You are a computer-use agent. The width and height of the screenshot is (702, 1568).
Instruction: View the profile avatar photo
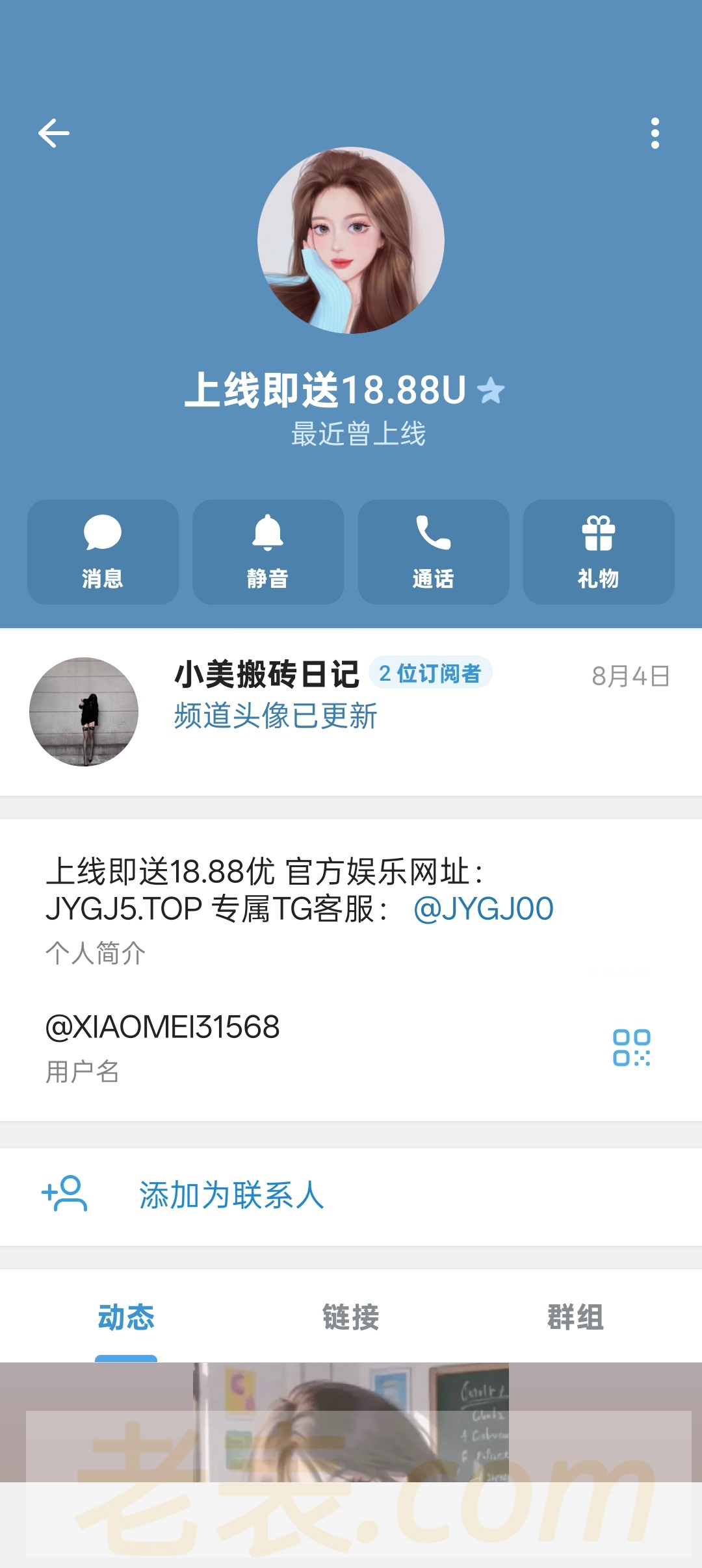351,240
